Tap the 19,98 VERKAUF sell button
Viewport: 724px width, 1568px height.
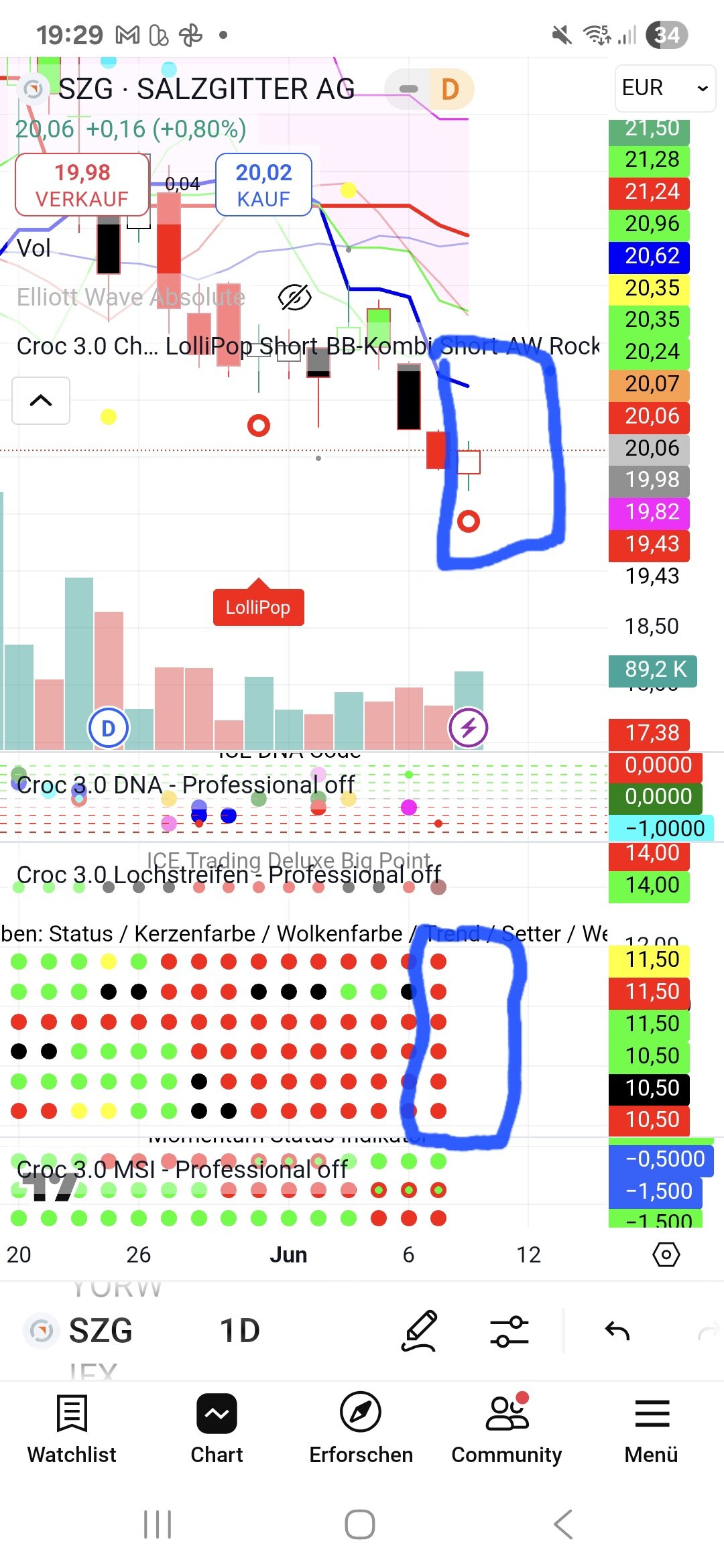(82, 185)
